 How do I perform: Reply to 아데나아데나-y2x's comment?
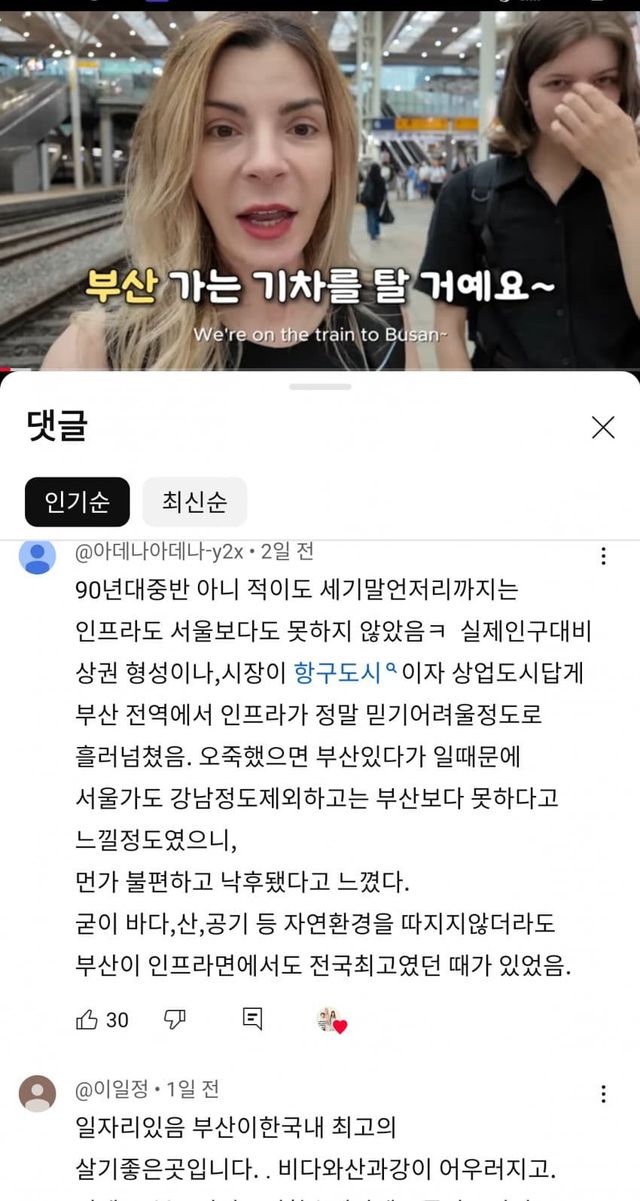253,1019
